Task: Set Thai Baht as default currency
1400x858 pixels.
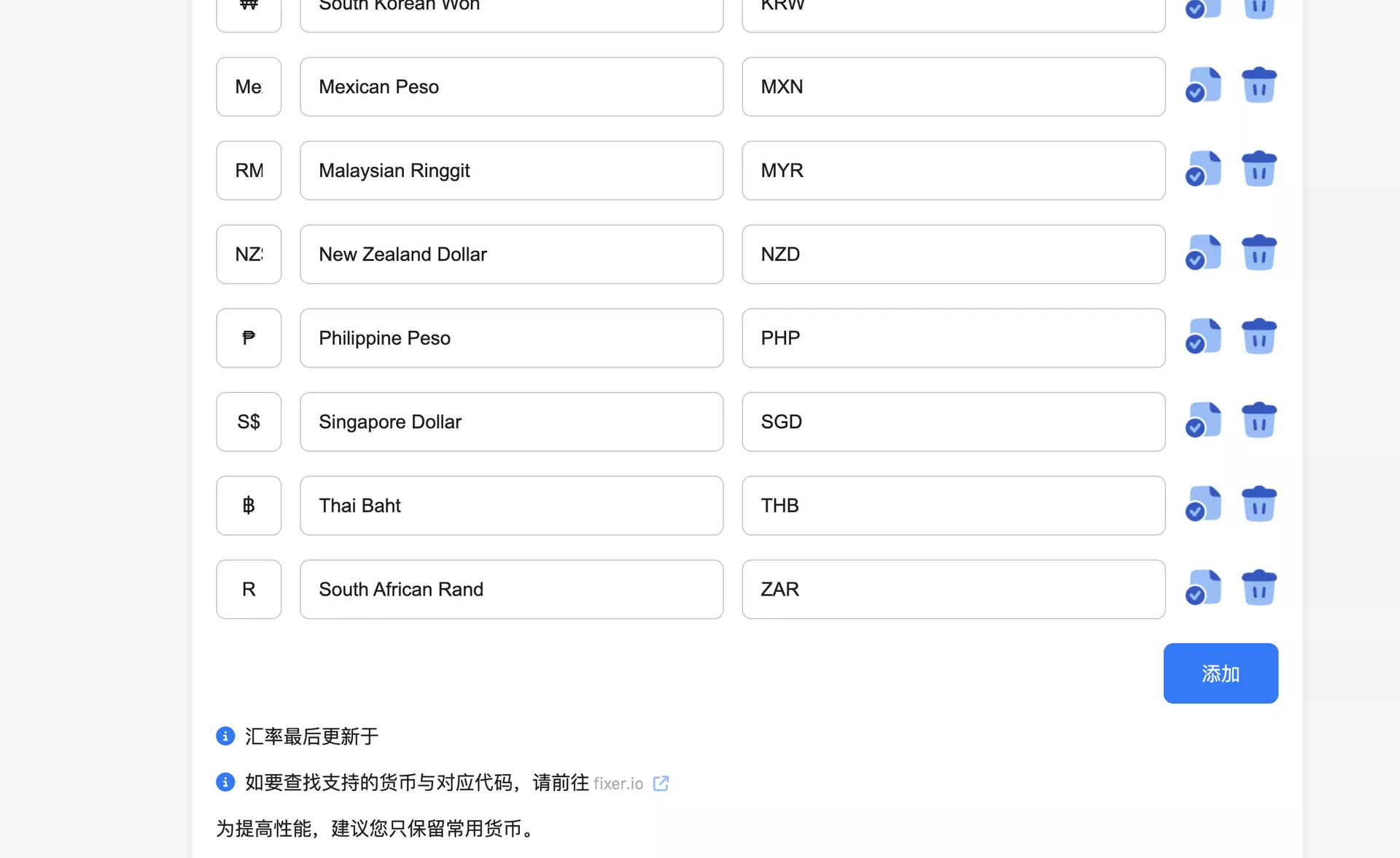Action: (x=1203, y=505)
